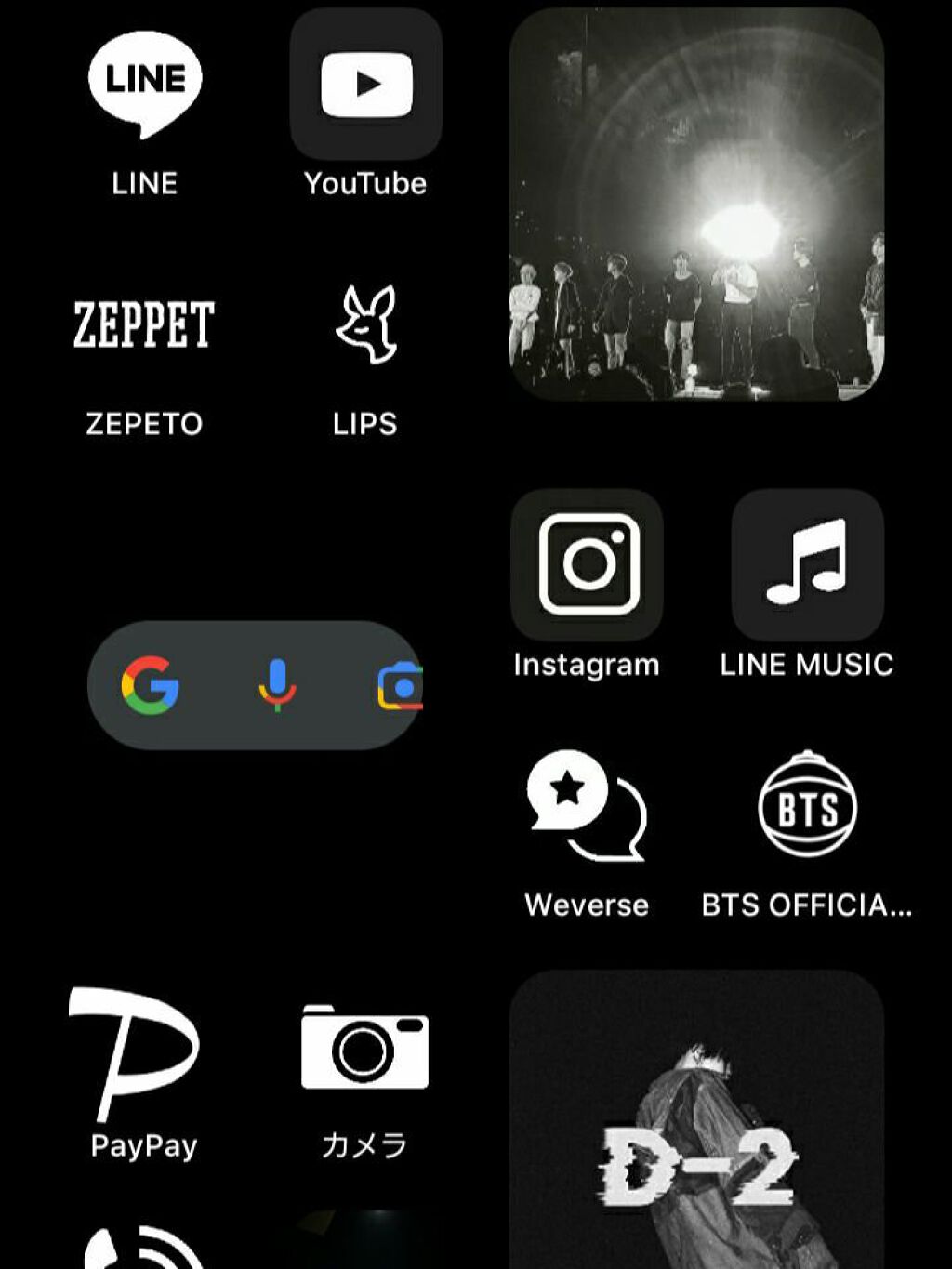Open the ZEPETO app
The height and width of the screenshot is (1269, 952).
pyautogui.click(x=144, y=325)
